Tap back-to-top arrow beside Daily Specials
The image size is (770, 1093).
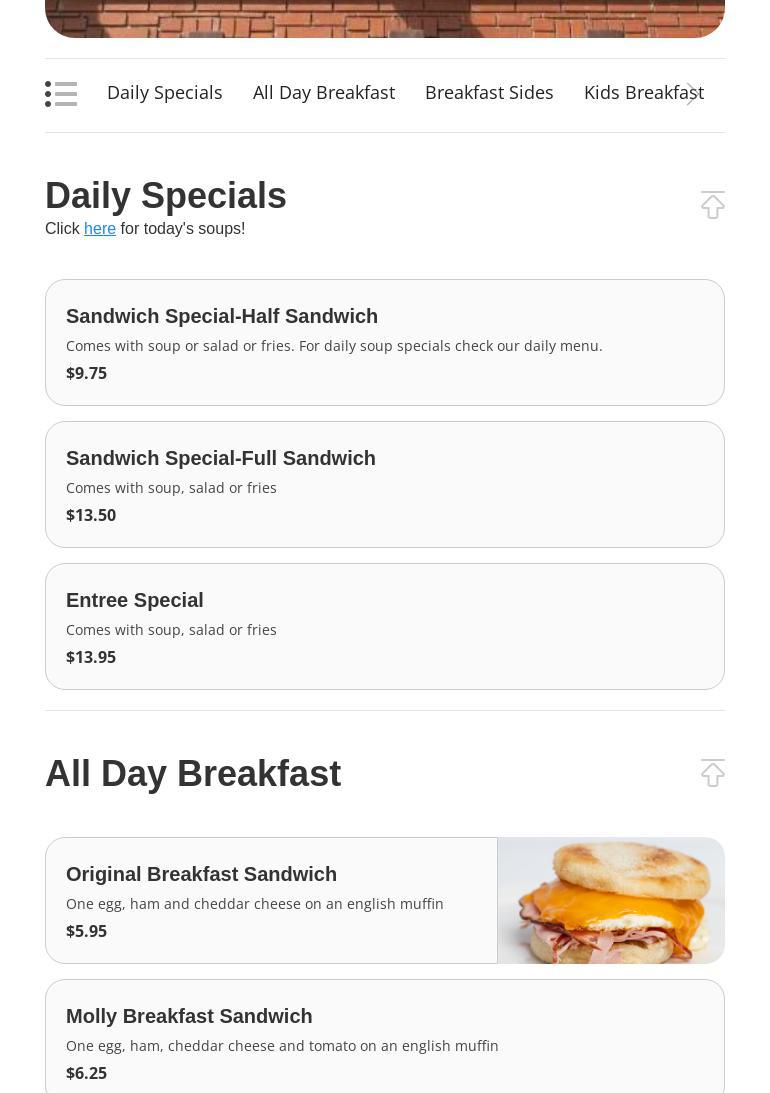(x=712, y=205)
